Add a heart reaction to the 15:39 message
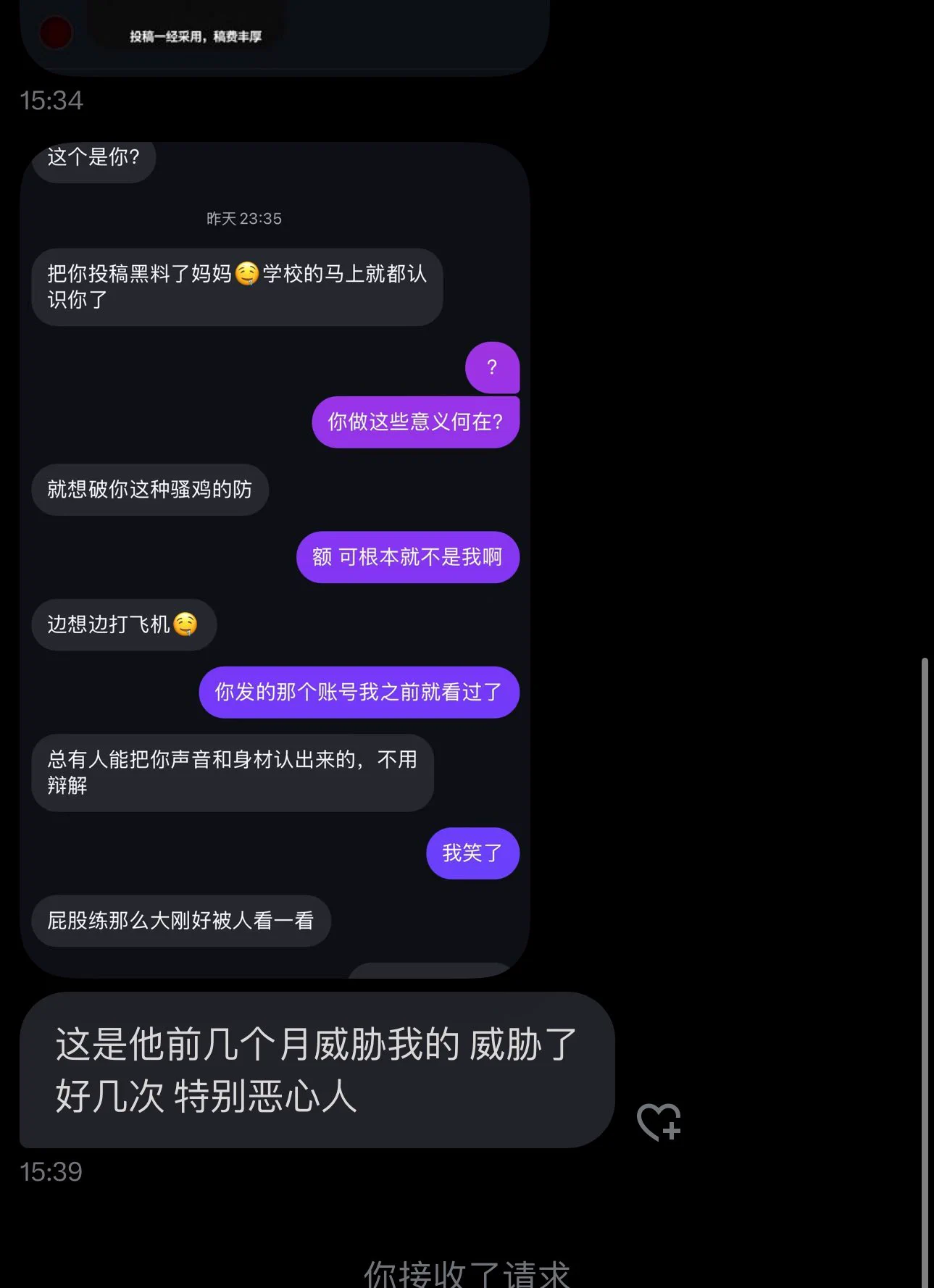Screen dimensions: 934x1288 tap(658, 1122)
